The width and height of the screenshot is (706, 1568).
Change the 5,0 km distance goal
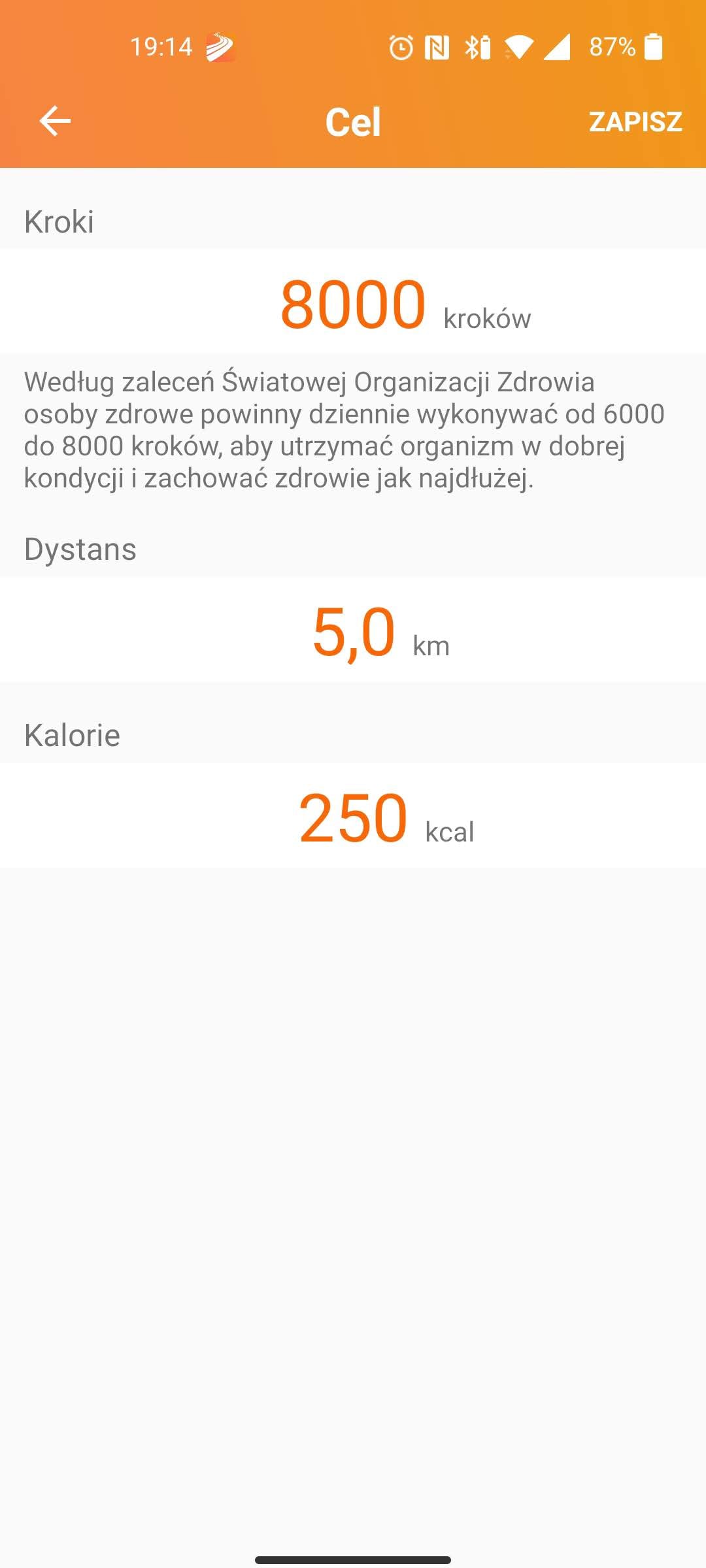click(354, 632)
